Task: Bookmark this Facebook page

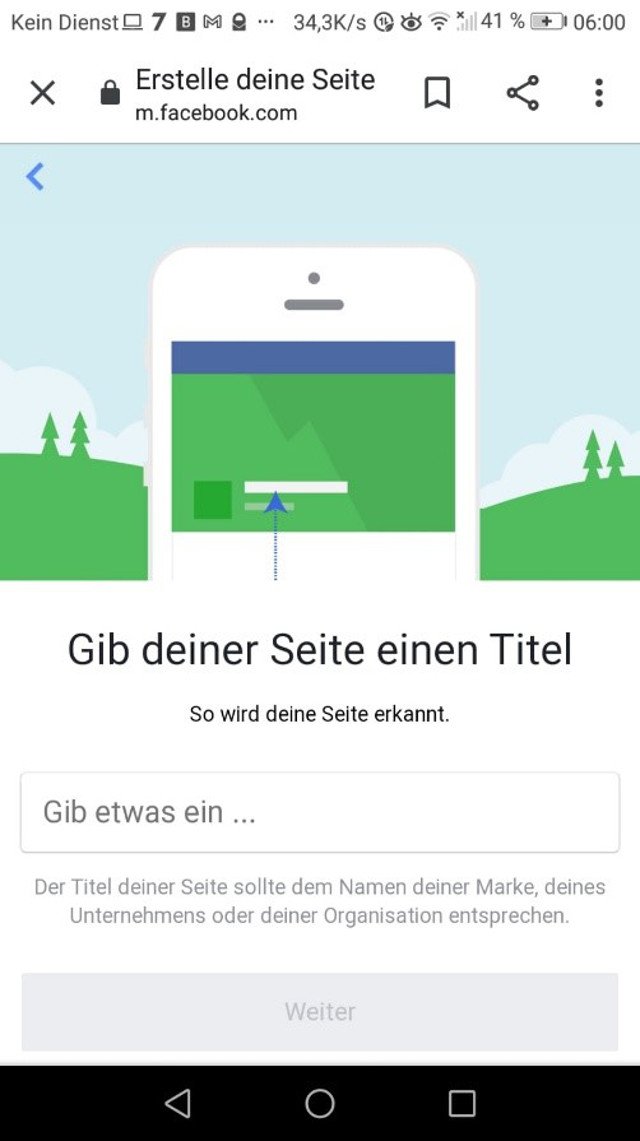Action: pos(437,93)
